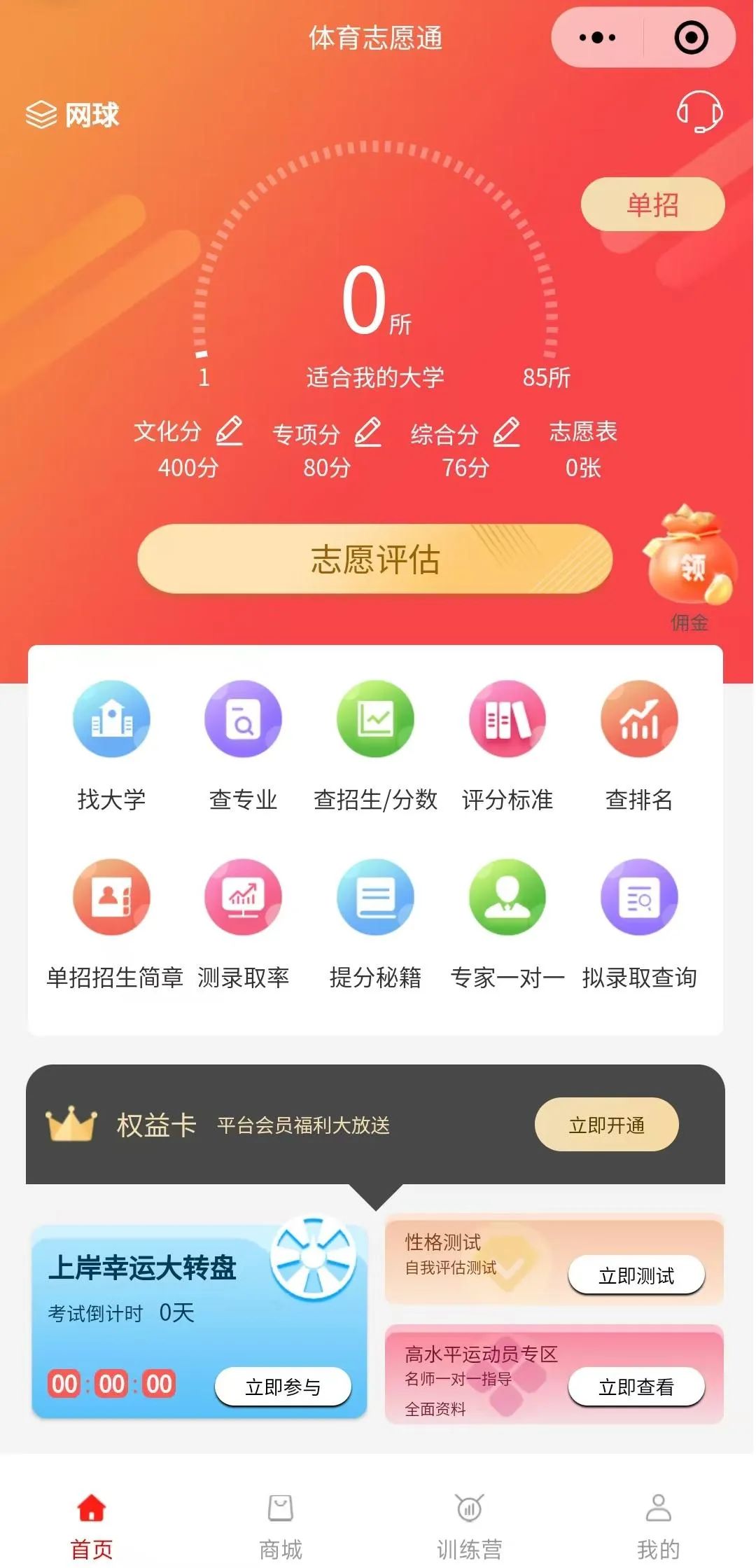Open 找大学
Image resolution: width=756 pixels, height=1568 pixels.
click(x=111, y=742)
